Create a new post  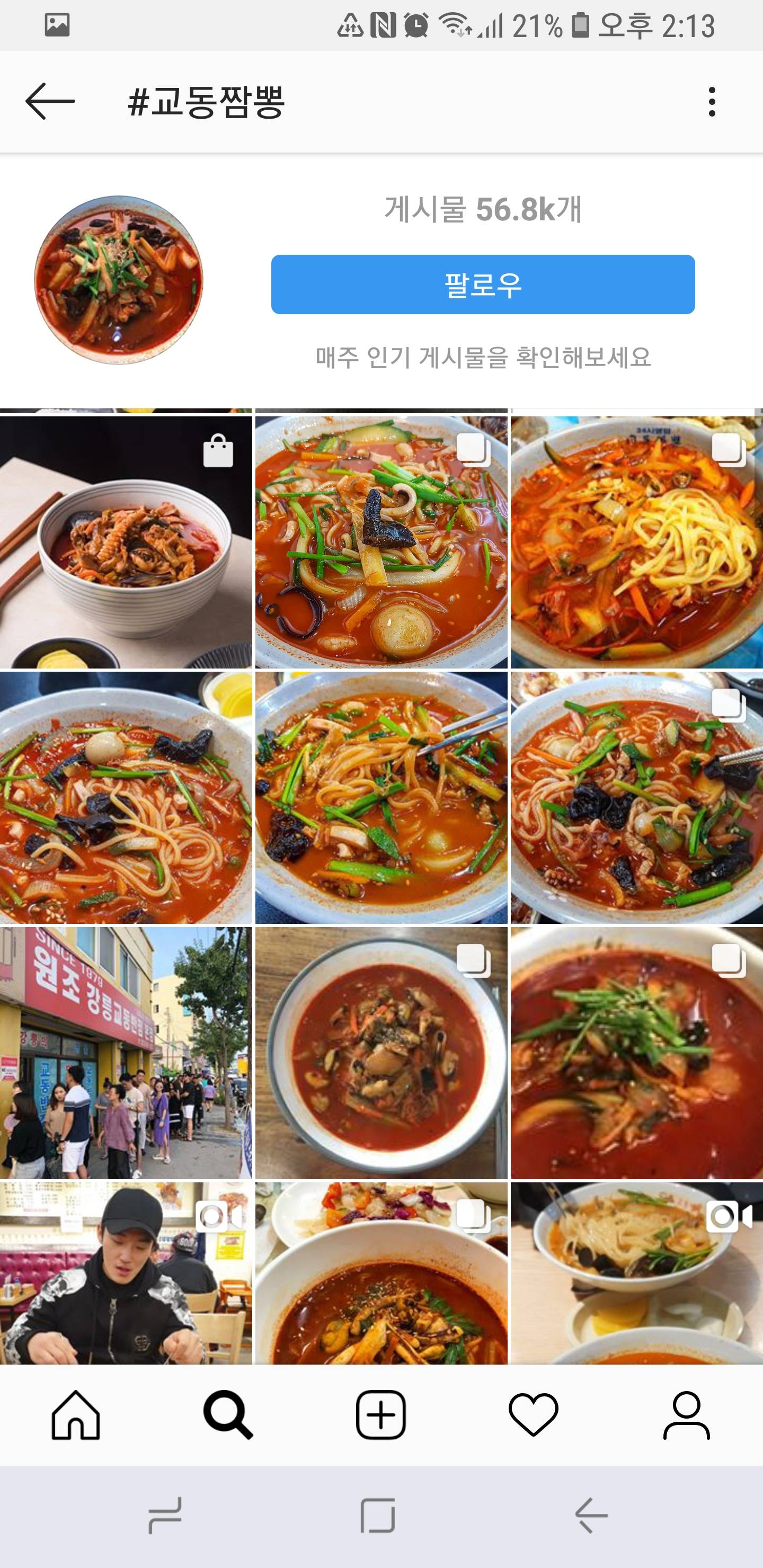[381, 1414]
